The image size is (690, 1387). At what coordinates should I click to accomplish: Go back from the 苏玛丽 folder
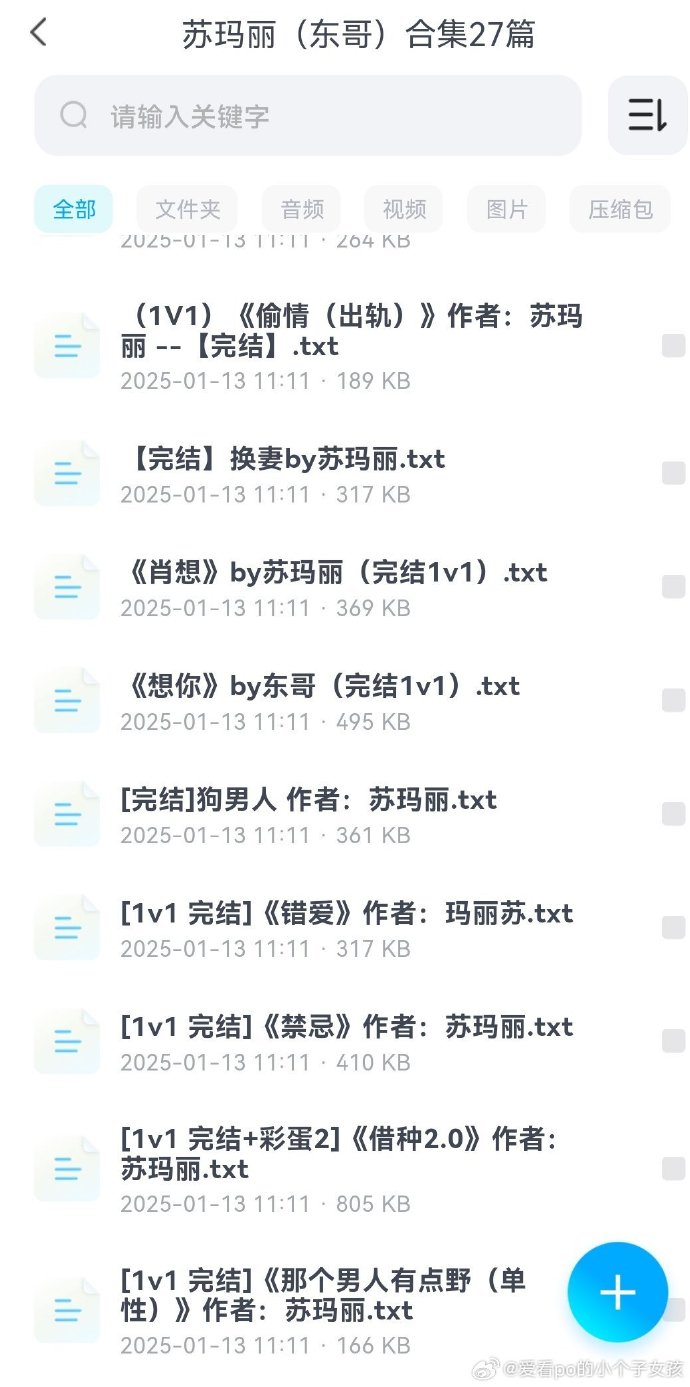click(38, 33)
